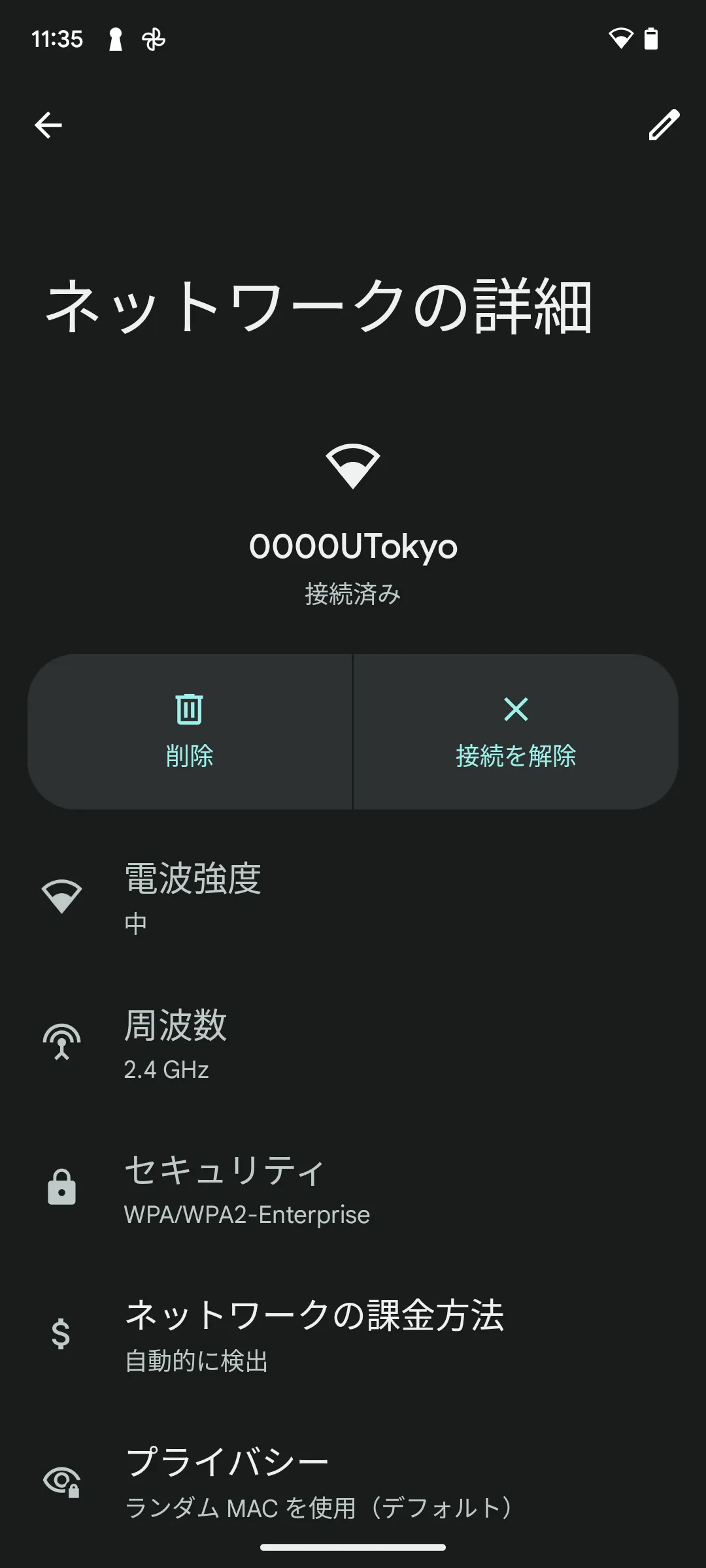This screenshot has height=1568, width=706.
Task: Edit the 0000UTokyo network settings
Action: (664, 125)
